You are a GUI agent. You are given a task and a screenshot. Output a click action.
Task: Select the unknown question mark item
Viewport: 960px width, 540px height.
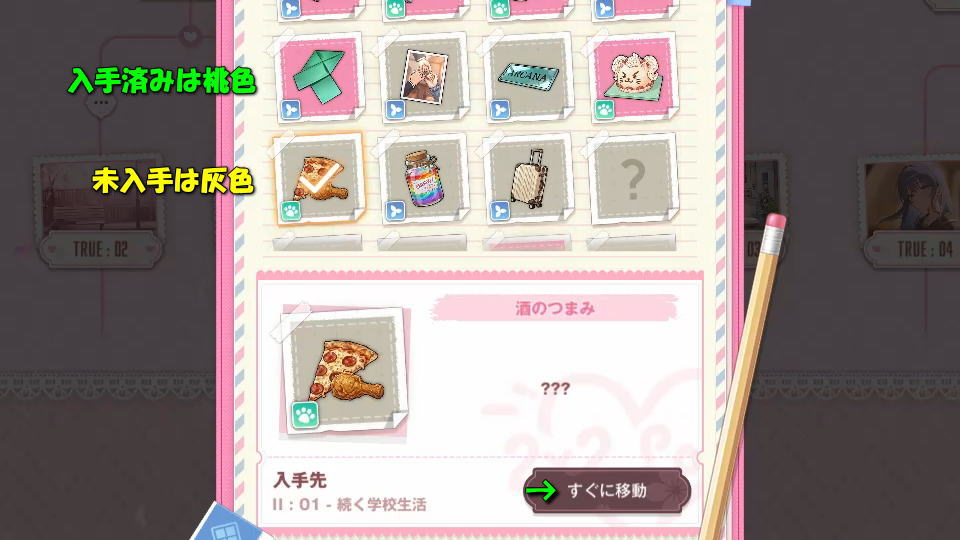point(633,179)
